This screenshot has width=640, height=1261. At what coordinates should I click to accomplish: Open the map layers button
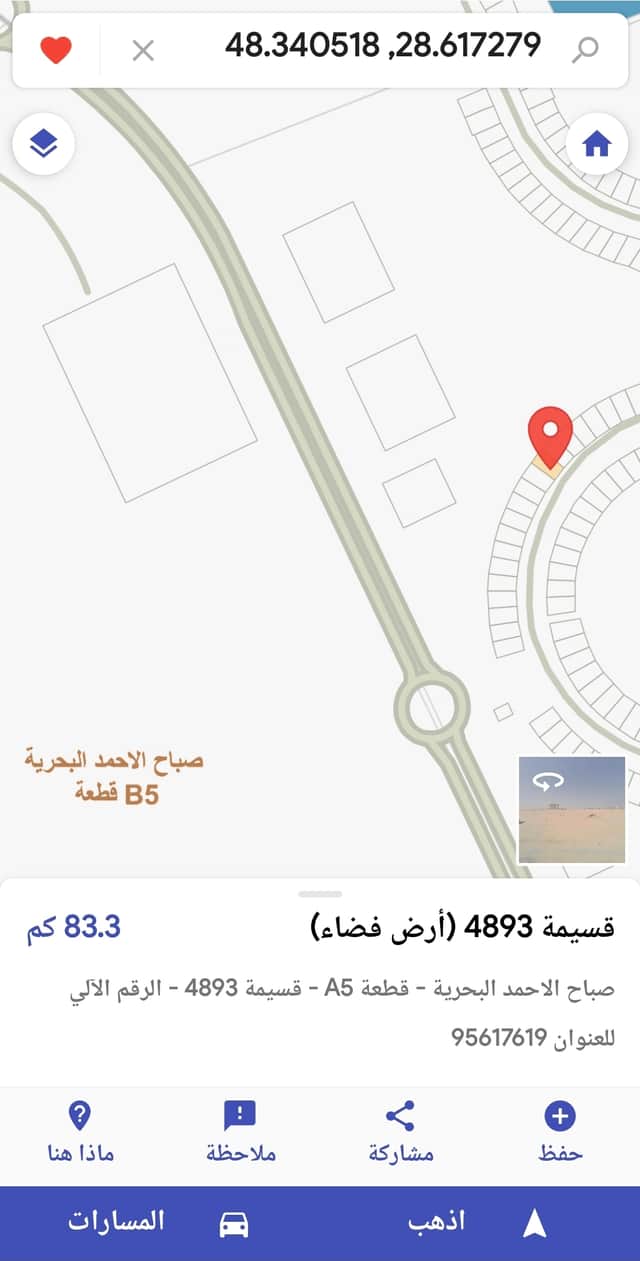43,145
